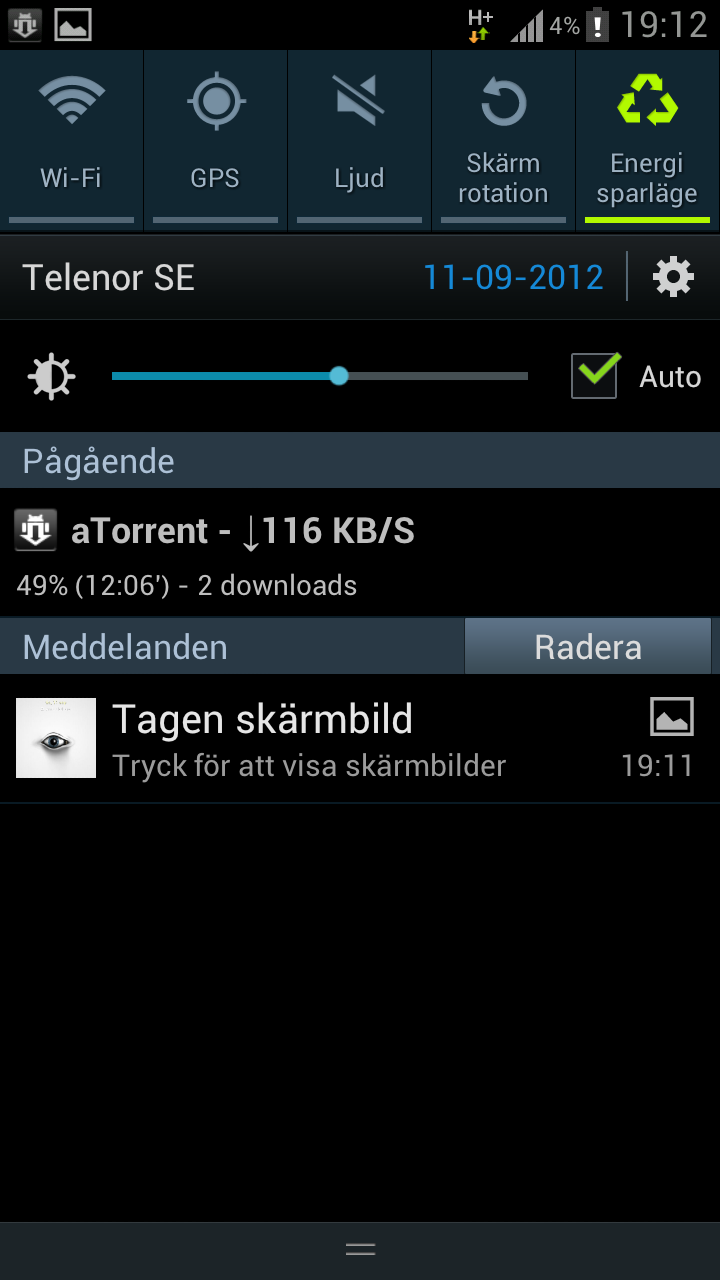Clear notifications with Radera

[x=588, y=646]
